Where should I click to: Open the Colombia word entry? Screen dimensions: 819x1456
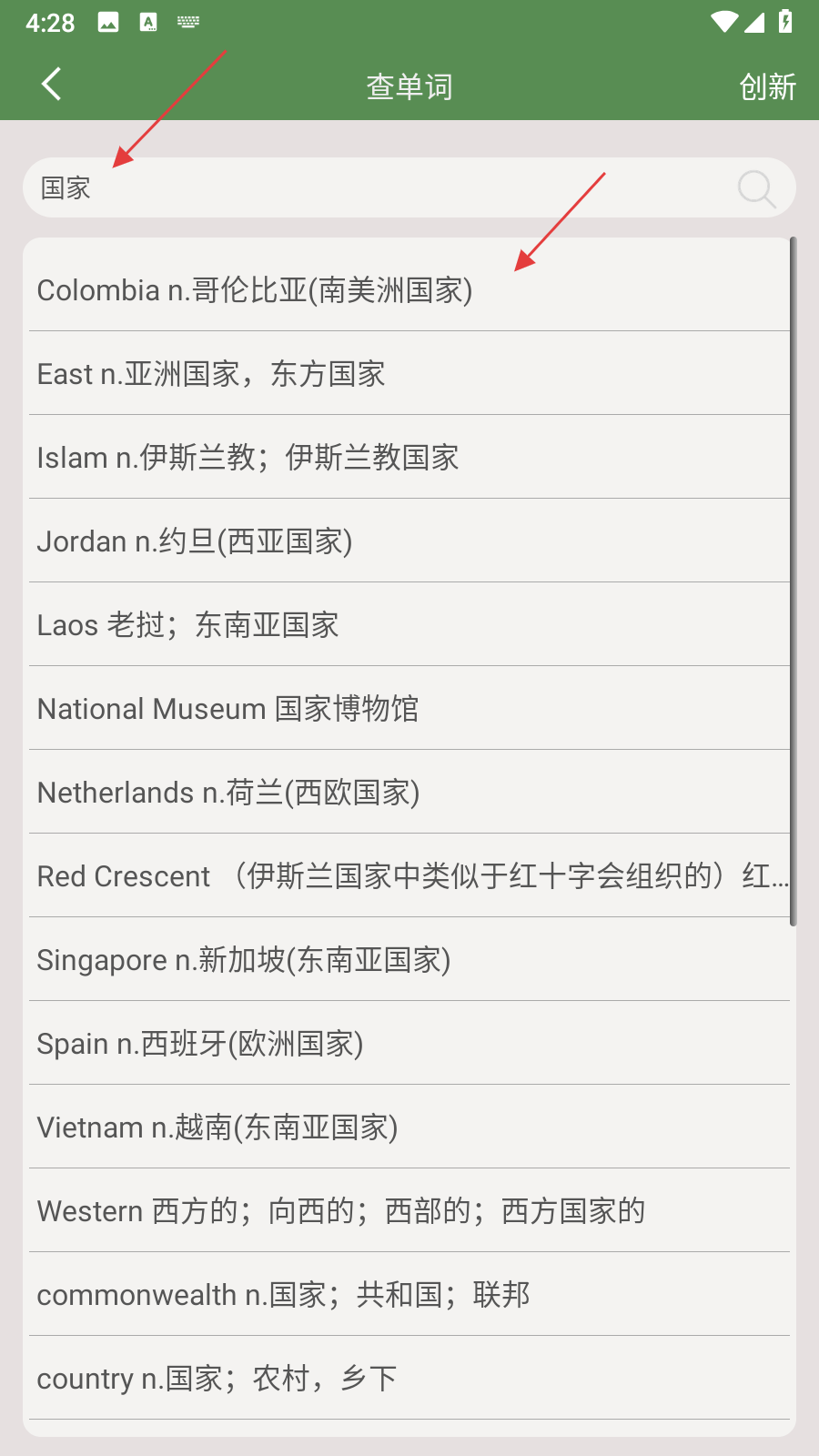pos(255,290)
